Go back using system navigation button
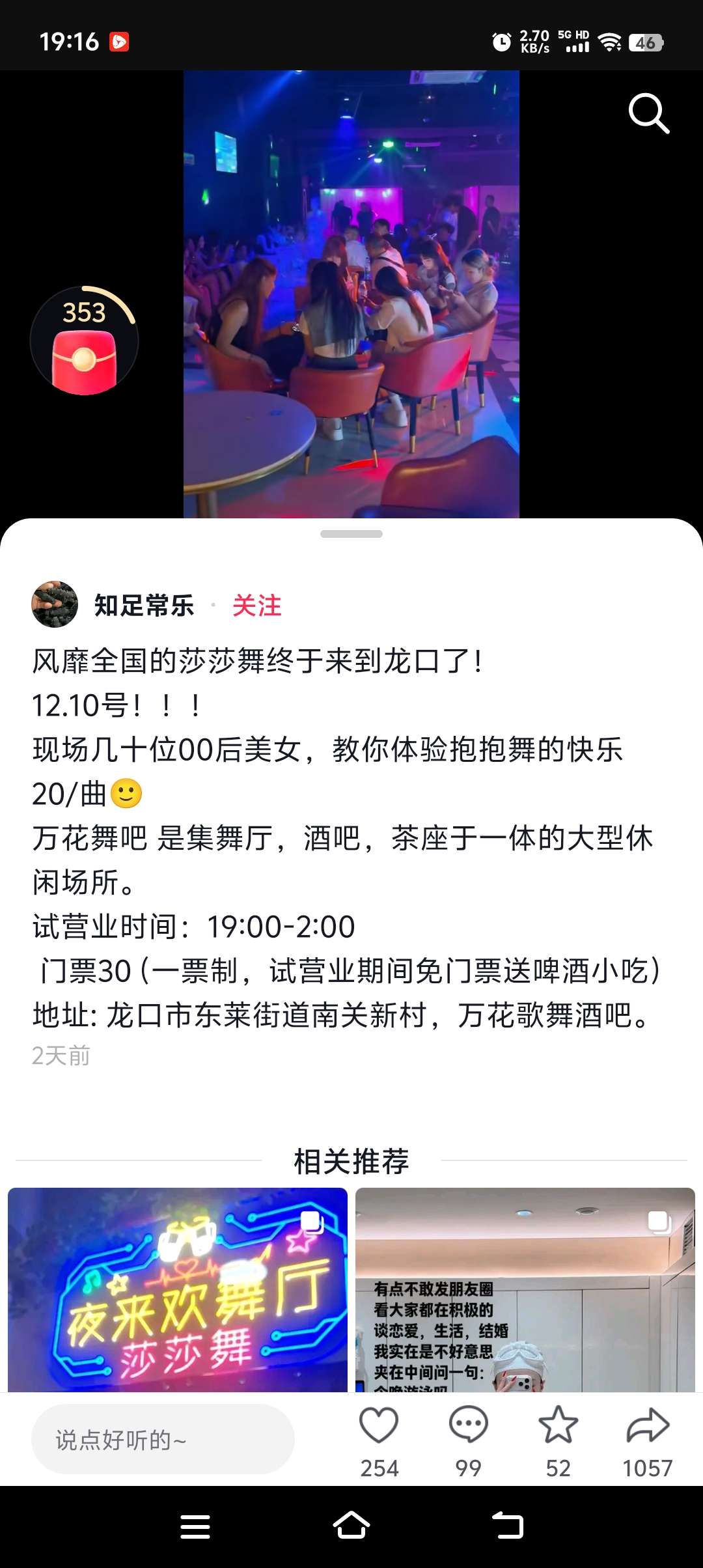This screenshot has height=1568, width=703. pos(508,1526)
